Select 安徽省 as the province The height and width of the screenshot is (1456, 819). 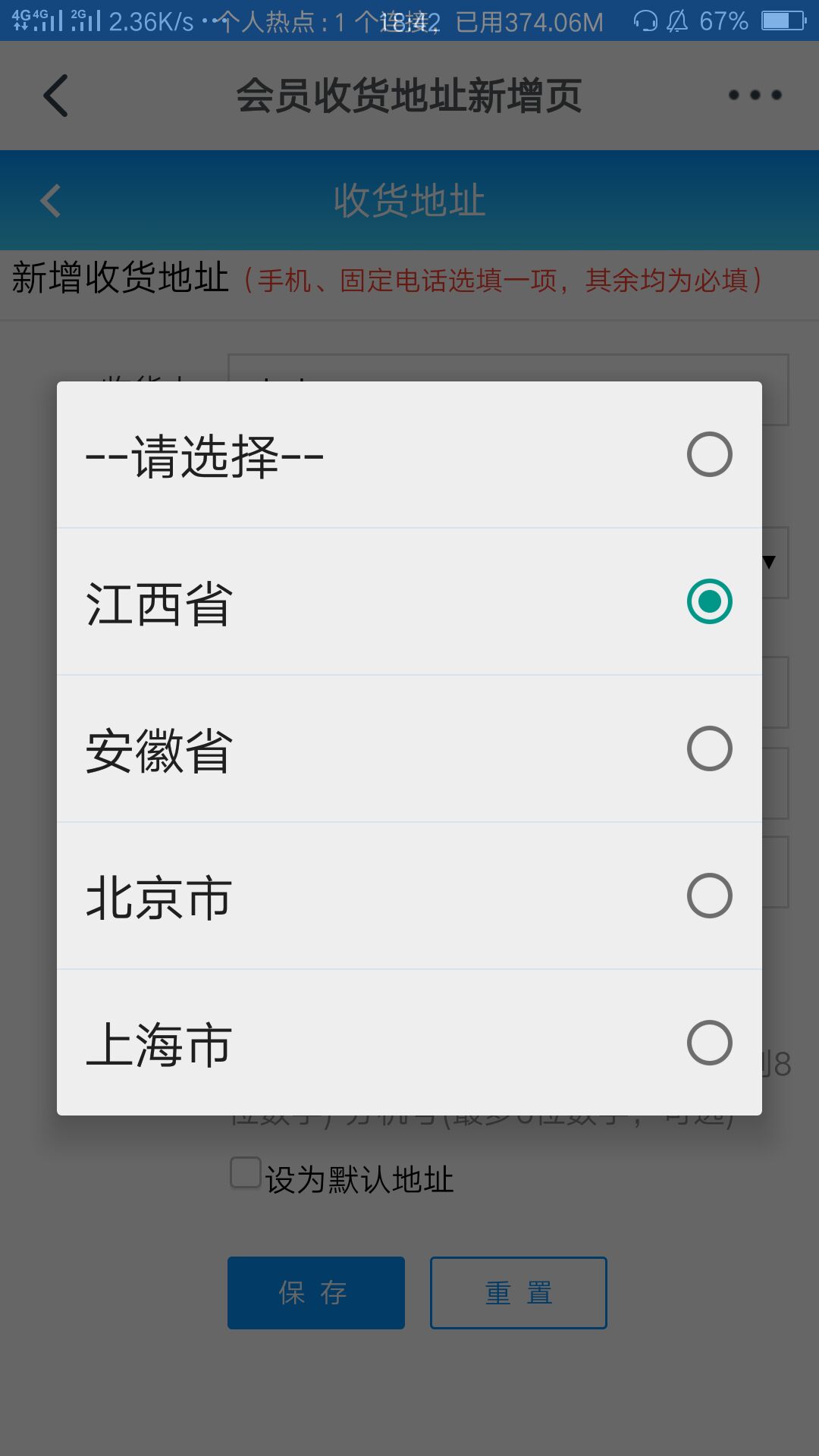coord(409,749)
